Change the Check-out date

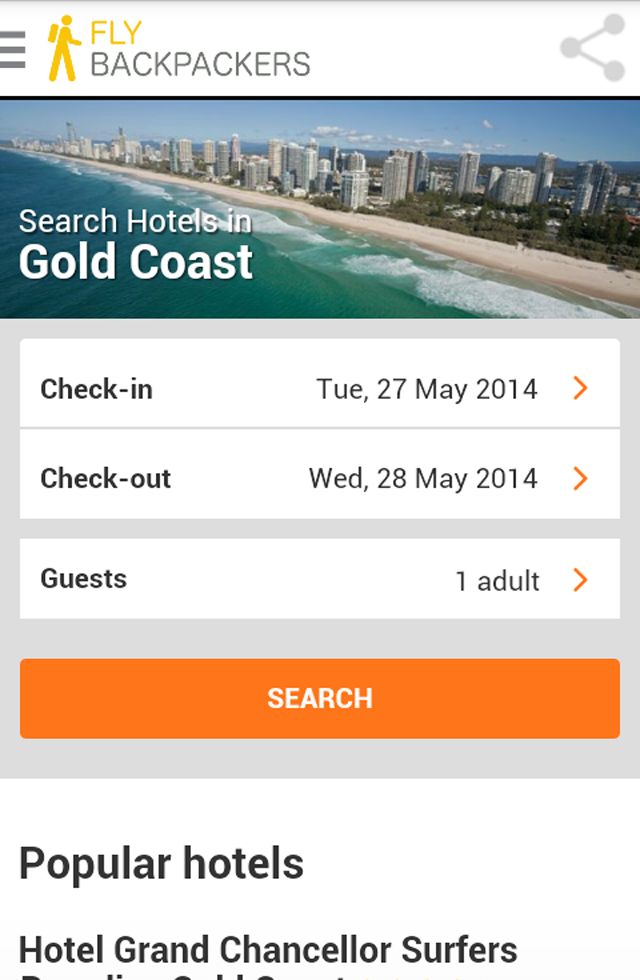[320, 478]
